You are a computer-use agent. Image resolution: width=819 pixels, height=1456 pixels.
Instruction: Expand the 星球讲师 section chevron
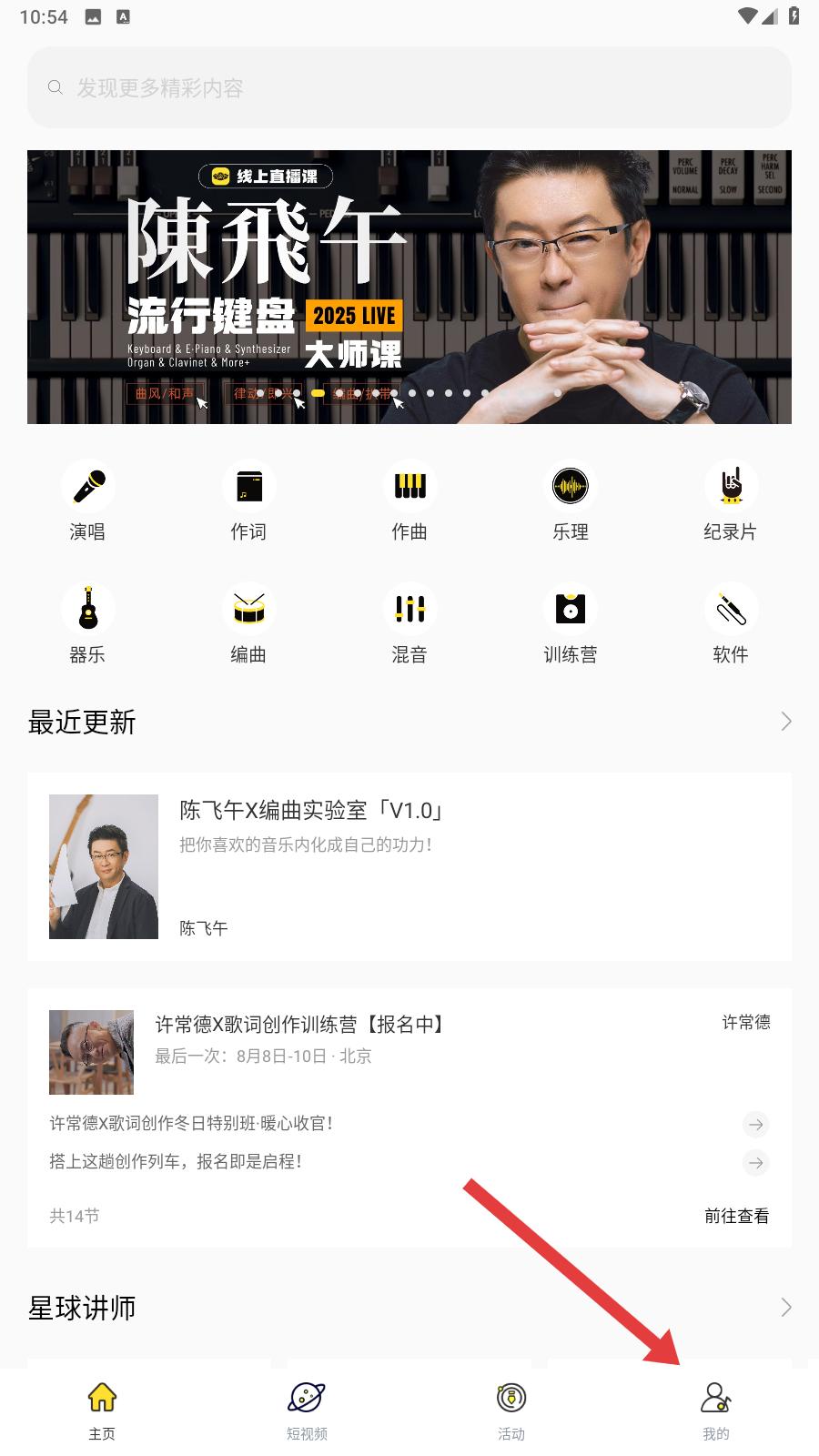[x=786, y=1308]
